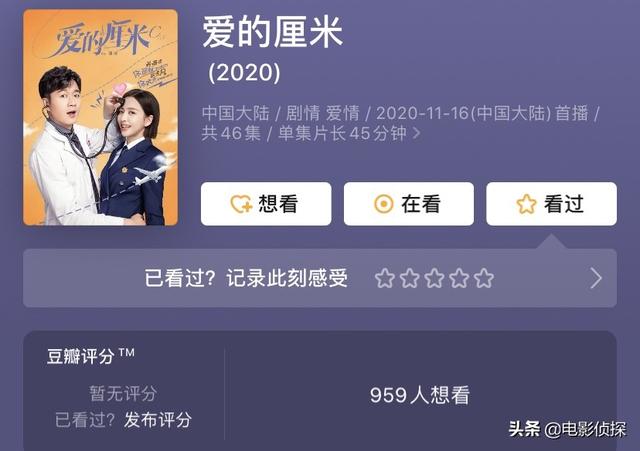Image resolution: width=640 pixels, height=451 pixels.
Task: Open the 爱的厘米 poster image
Action: point(100,117)
